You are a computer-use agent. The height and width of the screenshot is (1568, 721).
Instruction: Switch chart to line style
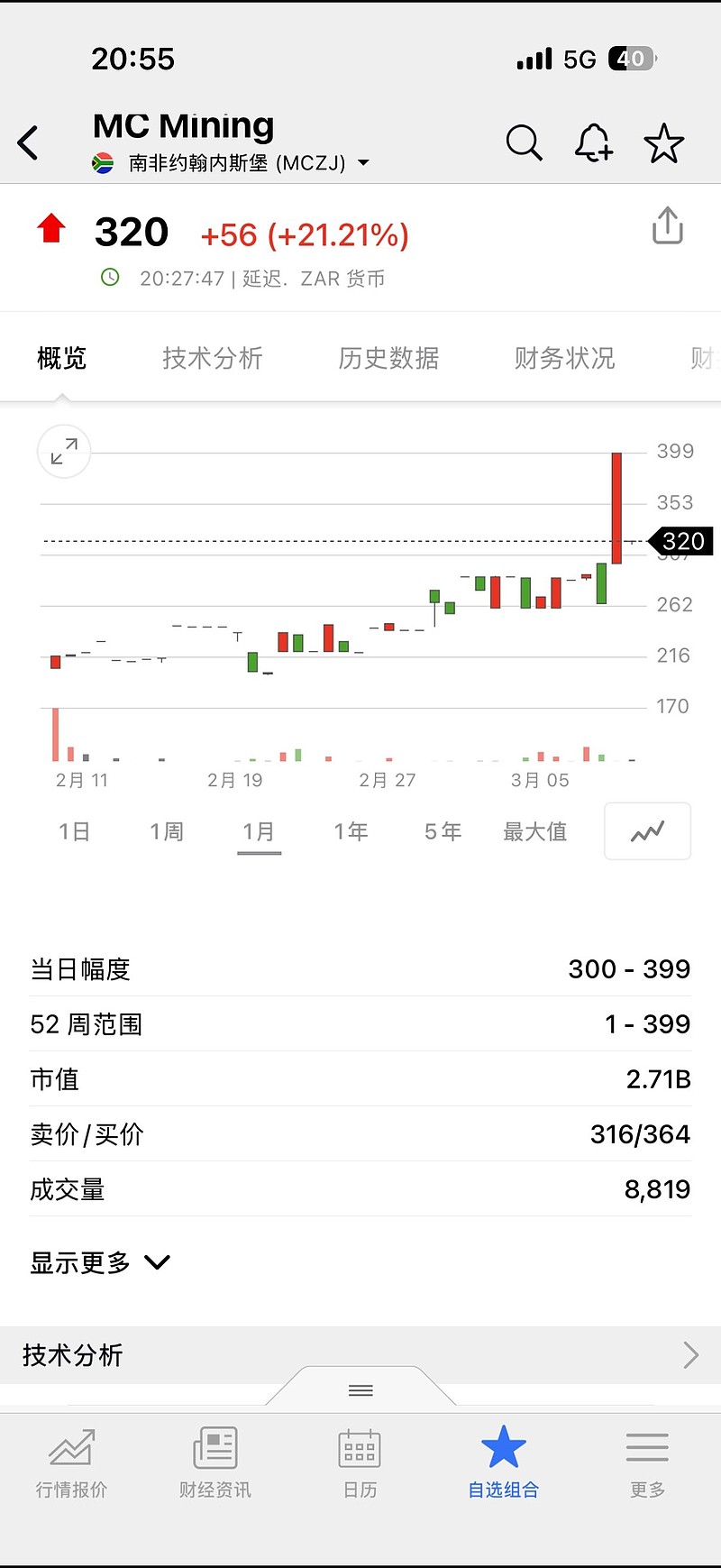coord(647,831)
